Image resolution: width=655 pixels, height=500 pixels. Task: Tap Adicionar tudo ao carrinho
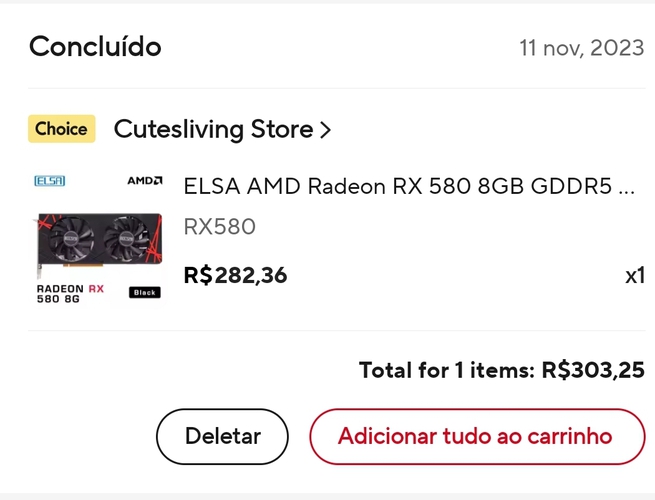point(476,436)
